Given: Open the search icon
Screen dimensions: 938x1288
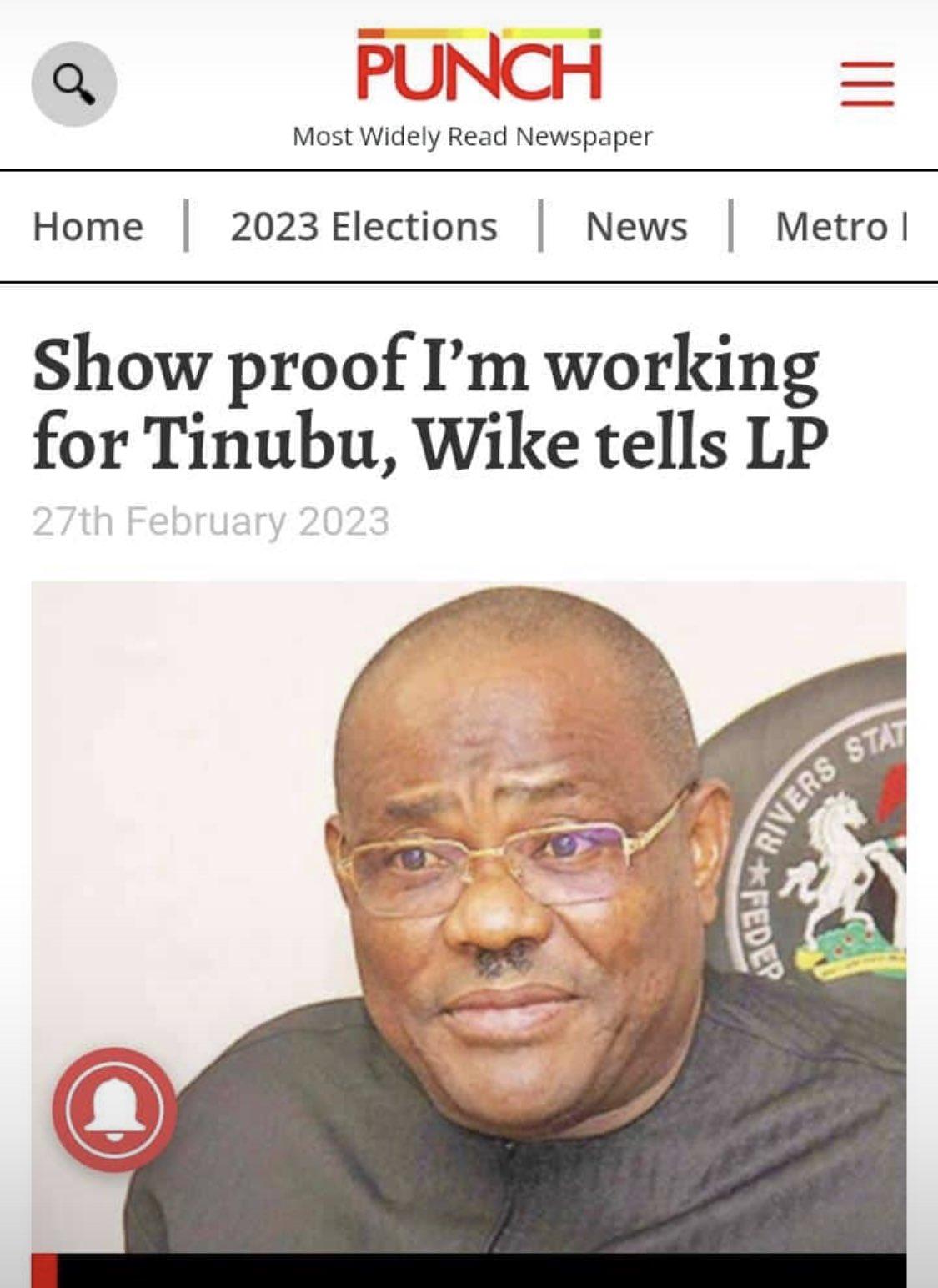Looking at the screenshot, I should (x=73, y=84).
